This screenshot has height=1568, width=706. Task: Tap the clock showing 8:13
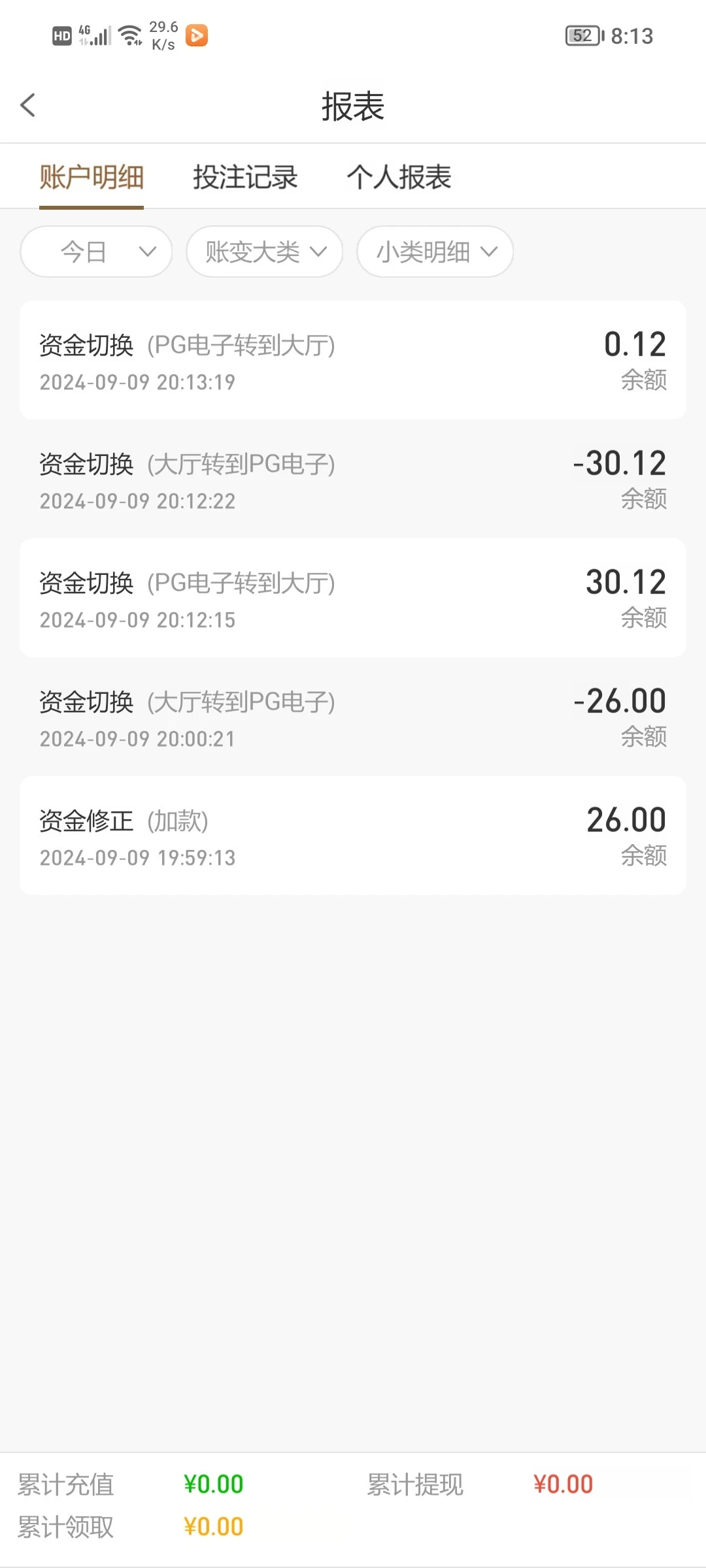click(x=631, y=36)
